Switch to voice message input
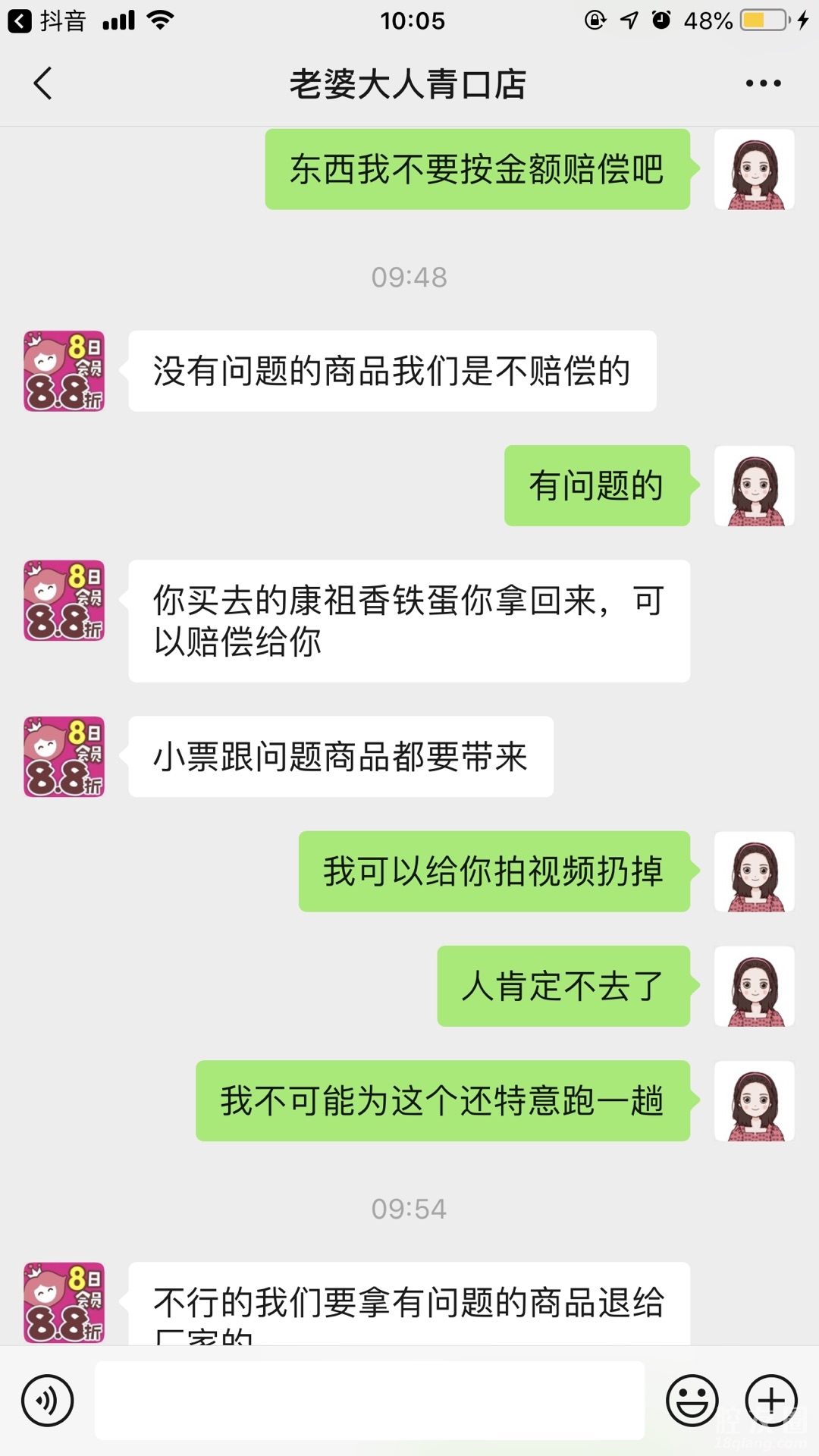This screenshot has height=1456, width=819. (48, 1401)
